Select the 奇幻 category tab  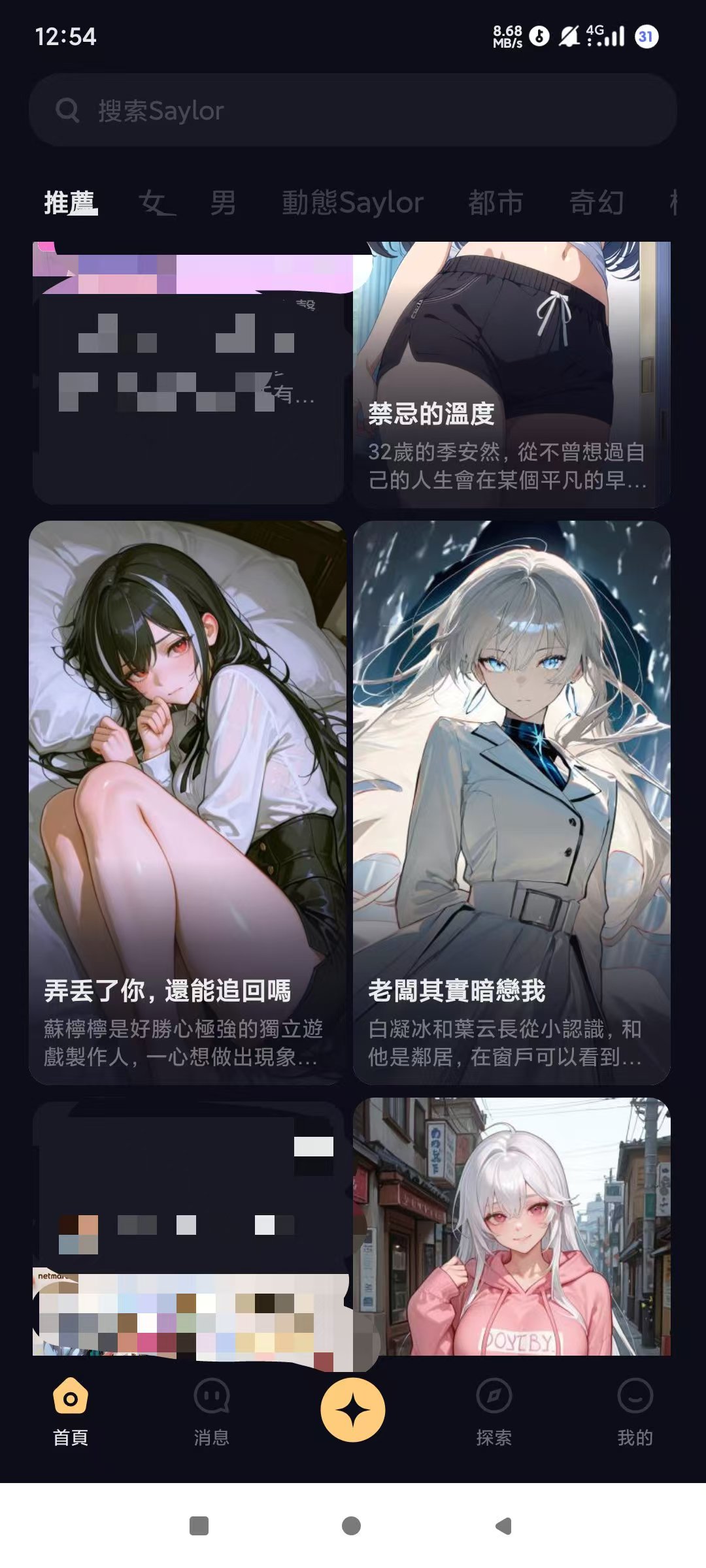[x=596, y=203]
